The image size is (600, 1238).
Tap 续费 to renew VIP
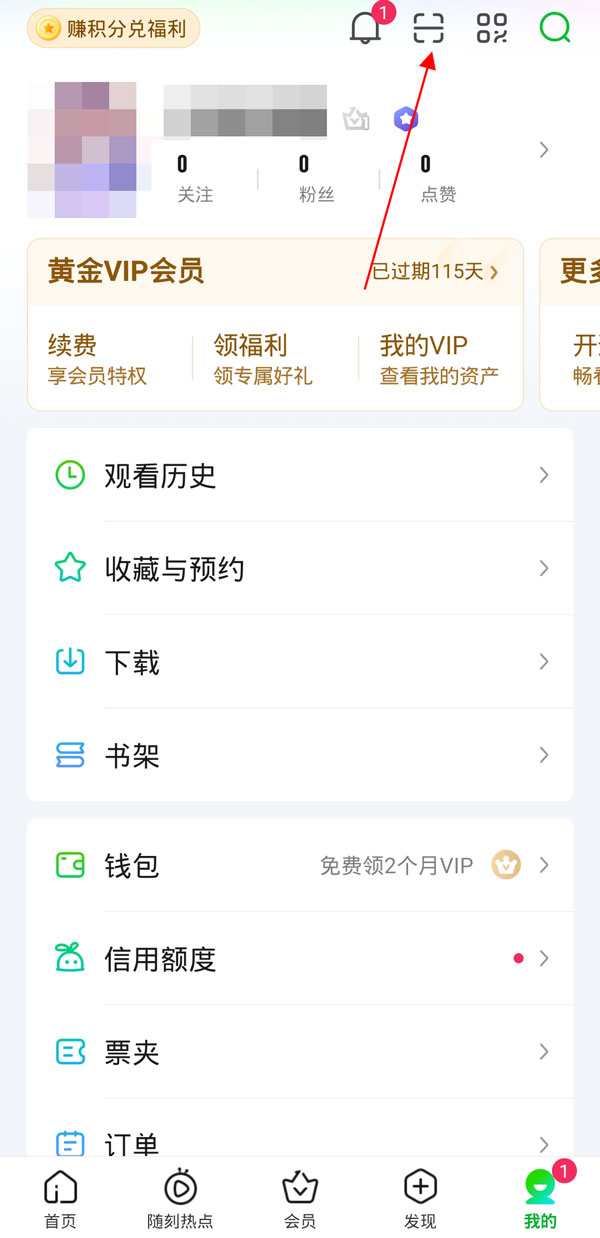(97, 359)
